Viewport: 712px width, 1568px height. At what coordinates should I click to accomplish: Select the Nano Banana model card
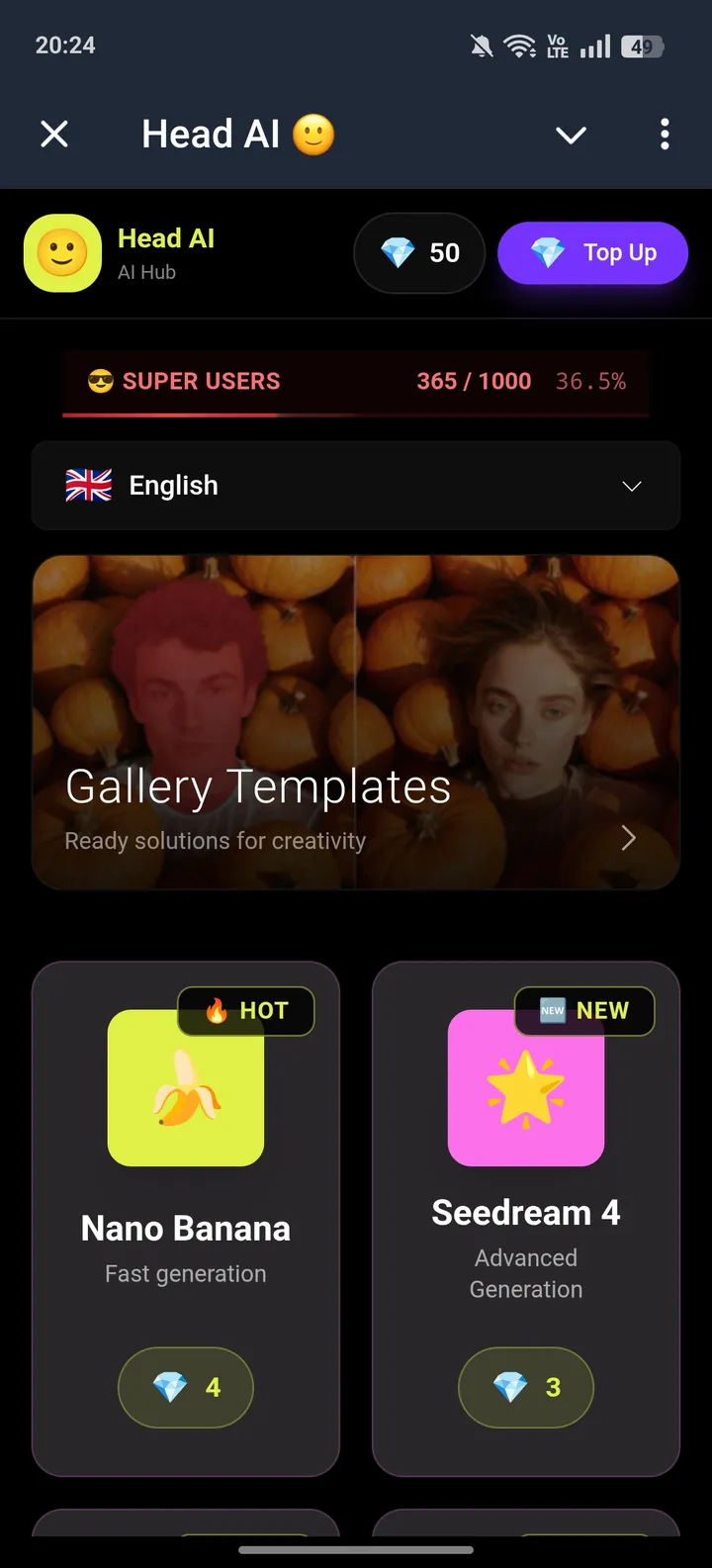(186, 1218)
